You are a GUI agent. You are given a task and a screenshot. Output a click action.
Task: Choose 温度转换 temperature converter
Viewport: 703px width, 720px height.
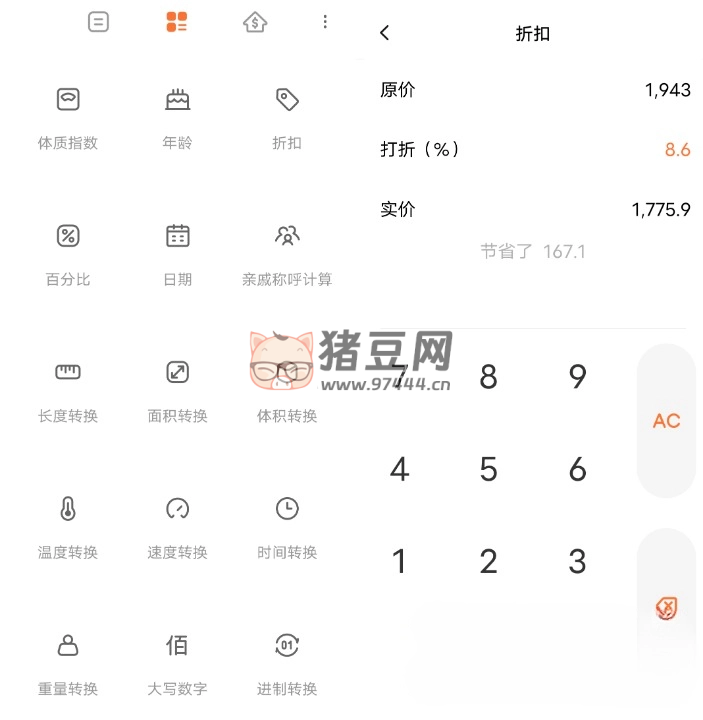68,525
